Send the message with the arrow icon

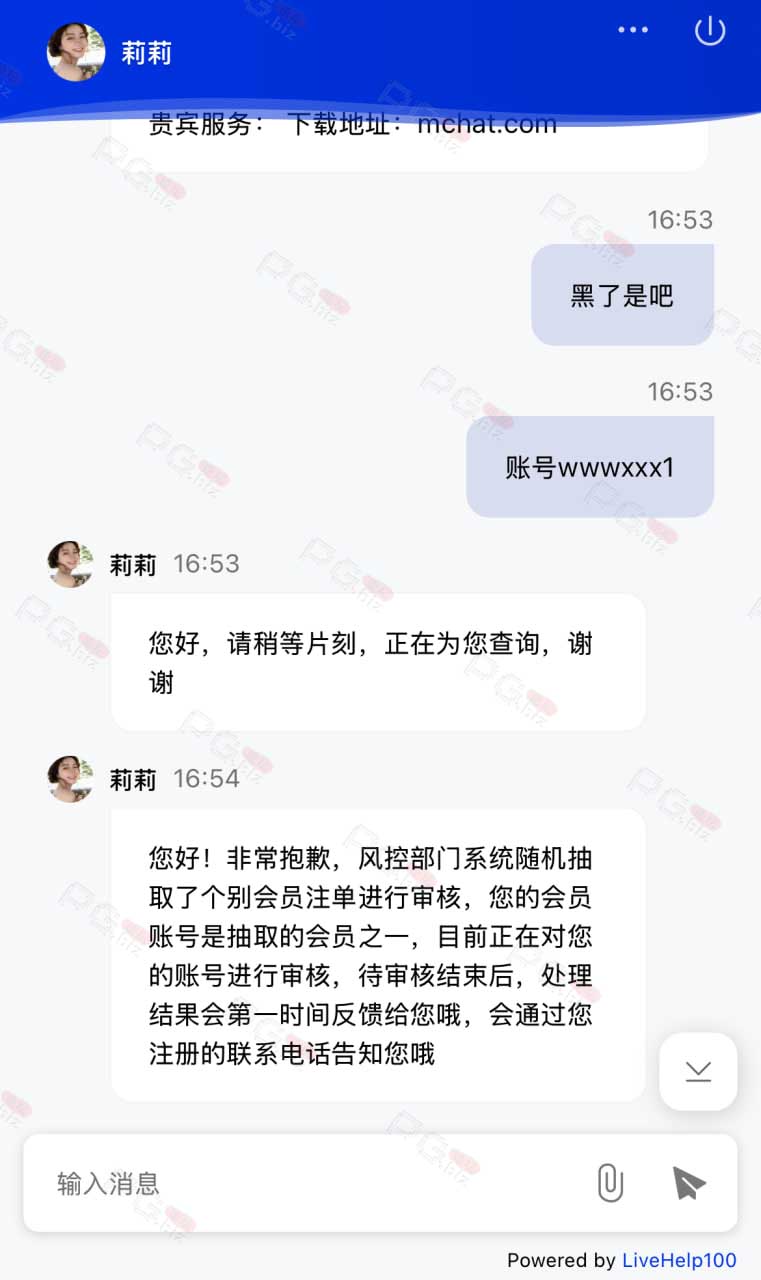click(688, 1183)
